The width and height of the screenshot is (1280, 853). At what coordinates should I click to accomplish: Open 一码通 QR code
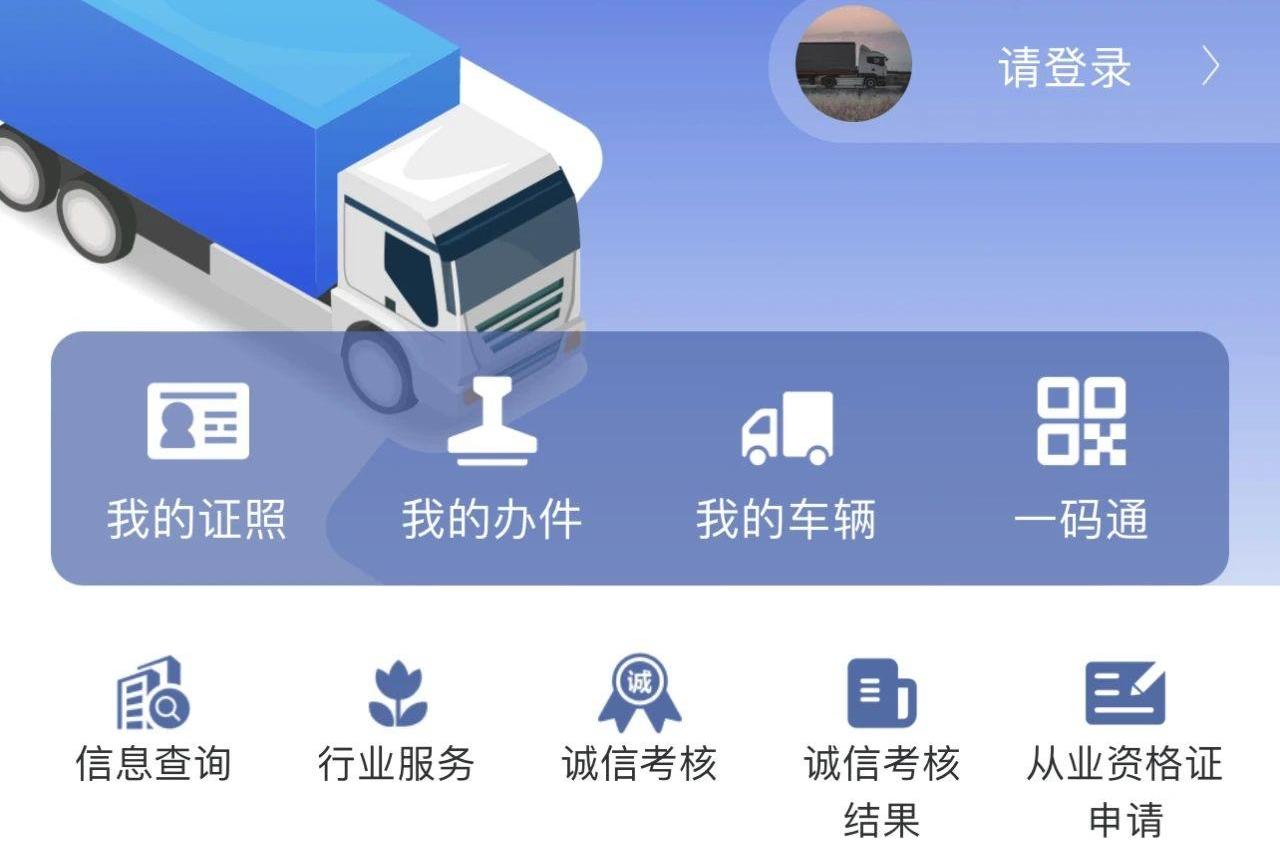click(x=1081, y=458)
